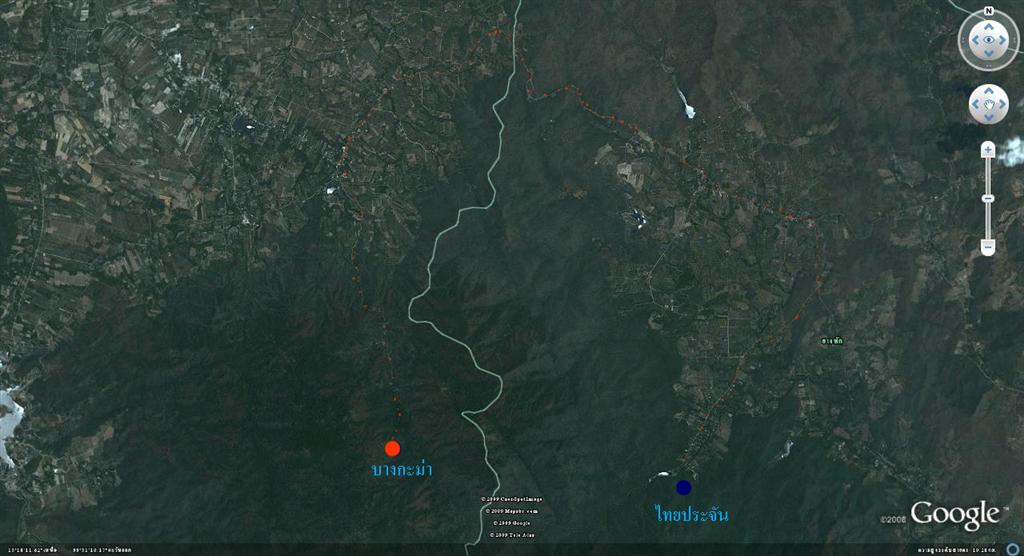Tap the N compass marker to face north
Screen dimensions: 1024x556
[988, 11]
